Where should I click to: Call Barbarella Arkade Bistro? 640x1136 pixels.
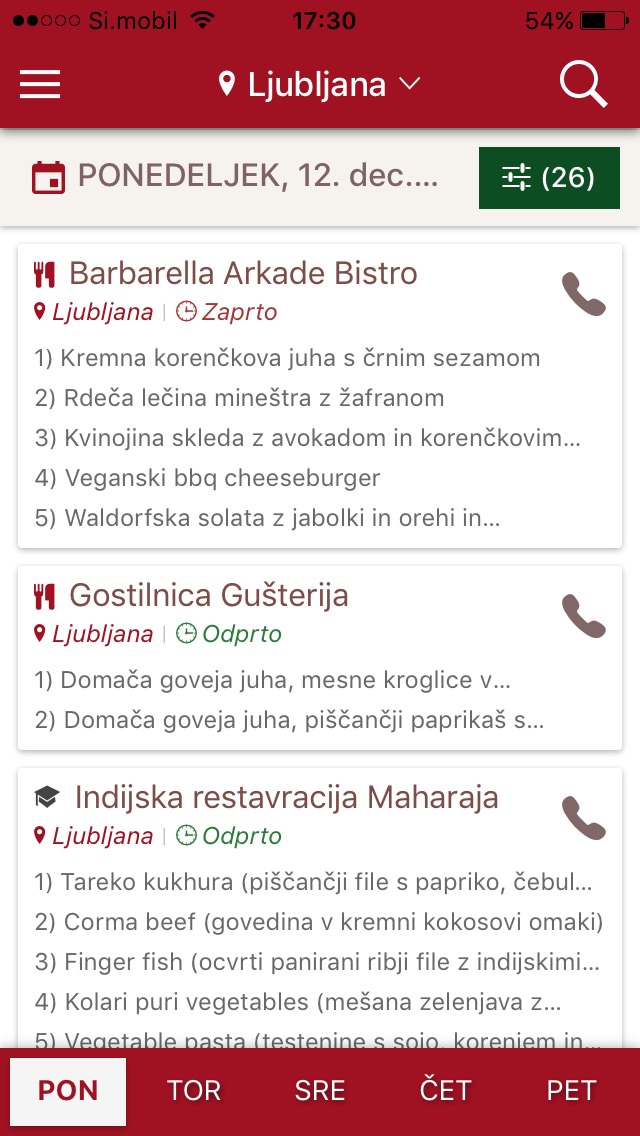pos(584,294)
